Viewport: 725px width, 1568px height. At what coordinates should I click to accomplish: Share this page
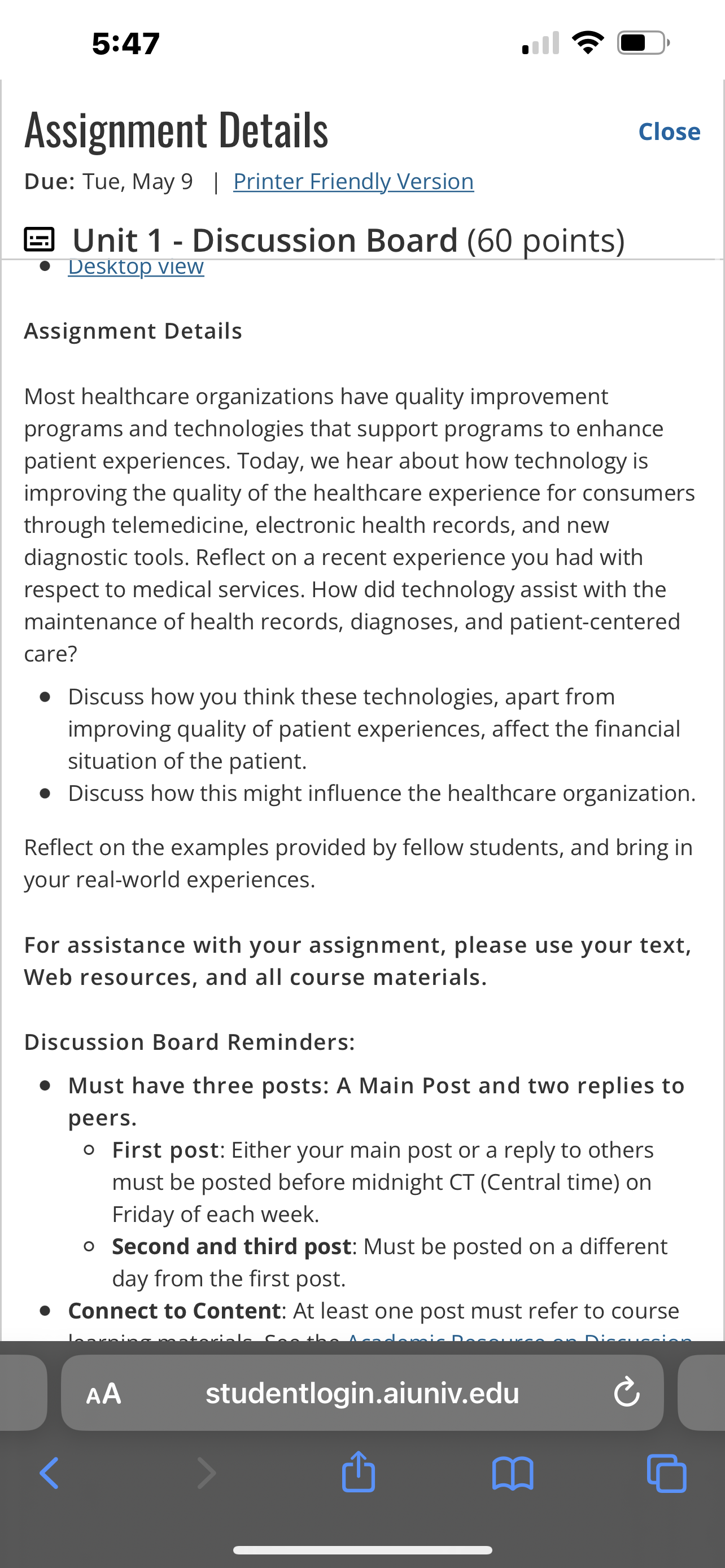tap(359, 1472)
